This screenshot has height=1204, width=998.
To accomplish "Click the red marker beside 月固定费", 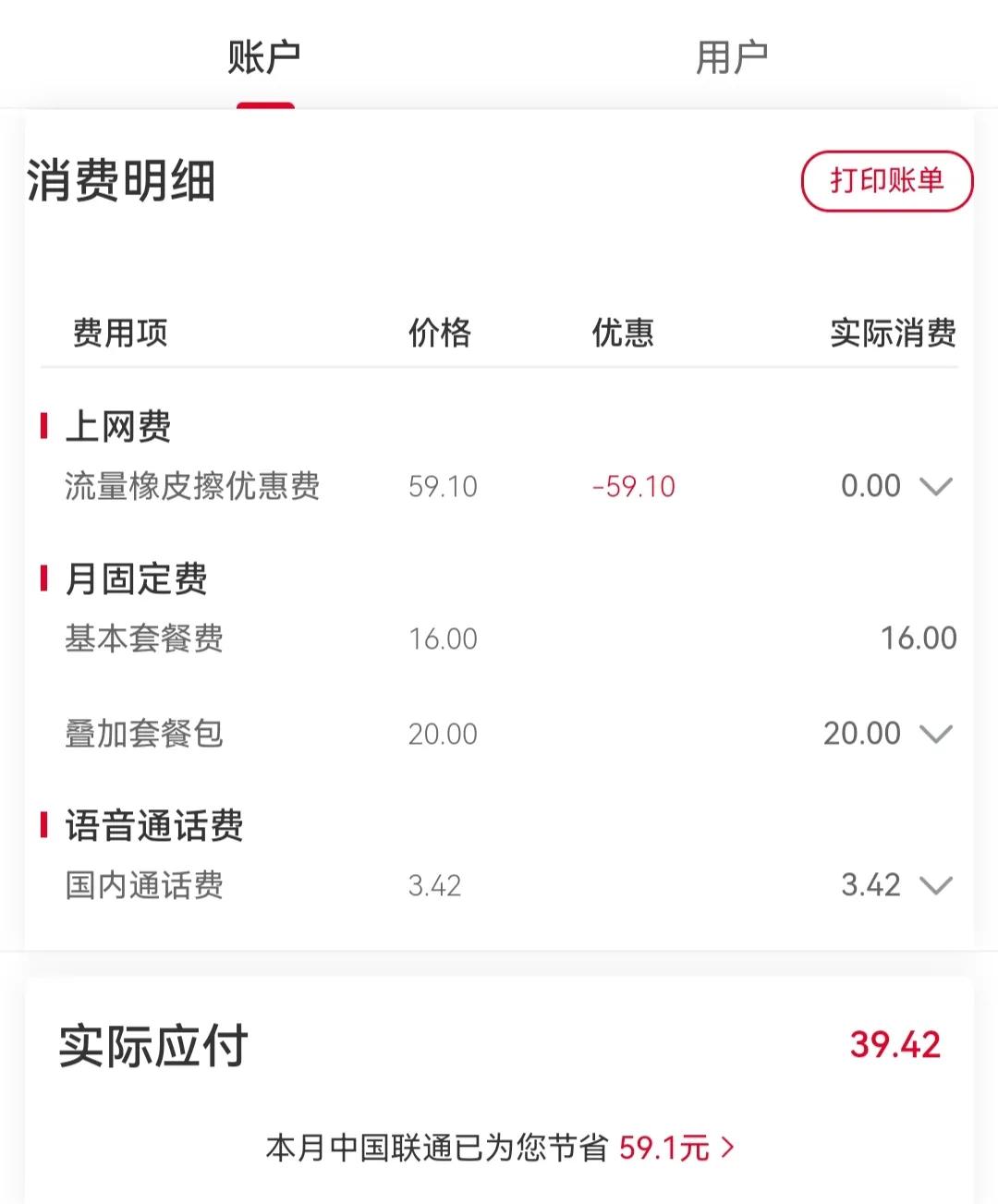I will tap(43, 579).
